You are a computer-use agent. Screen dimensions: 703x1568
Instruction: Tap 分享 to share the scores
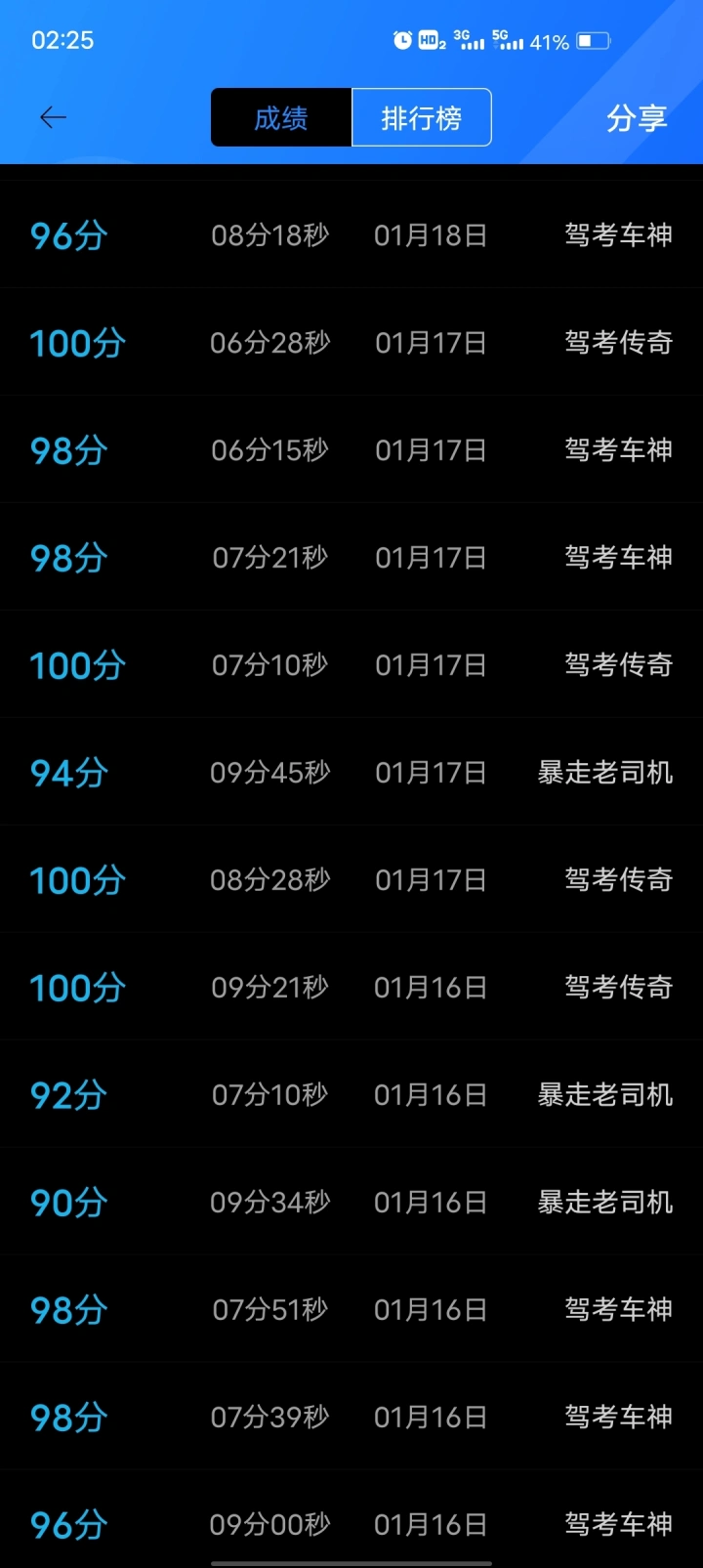[637, 118]
